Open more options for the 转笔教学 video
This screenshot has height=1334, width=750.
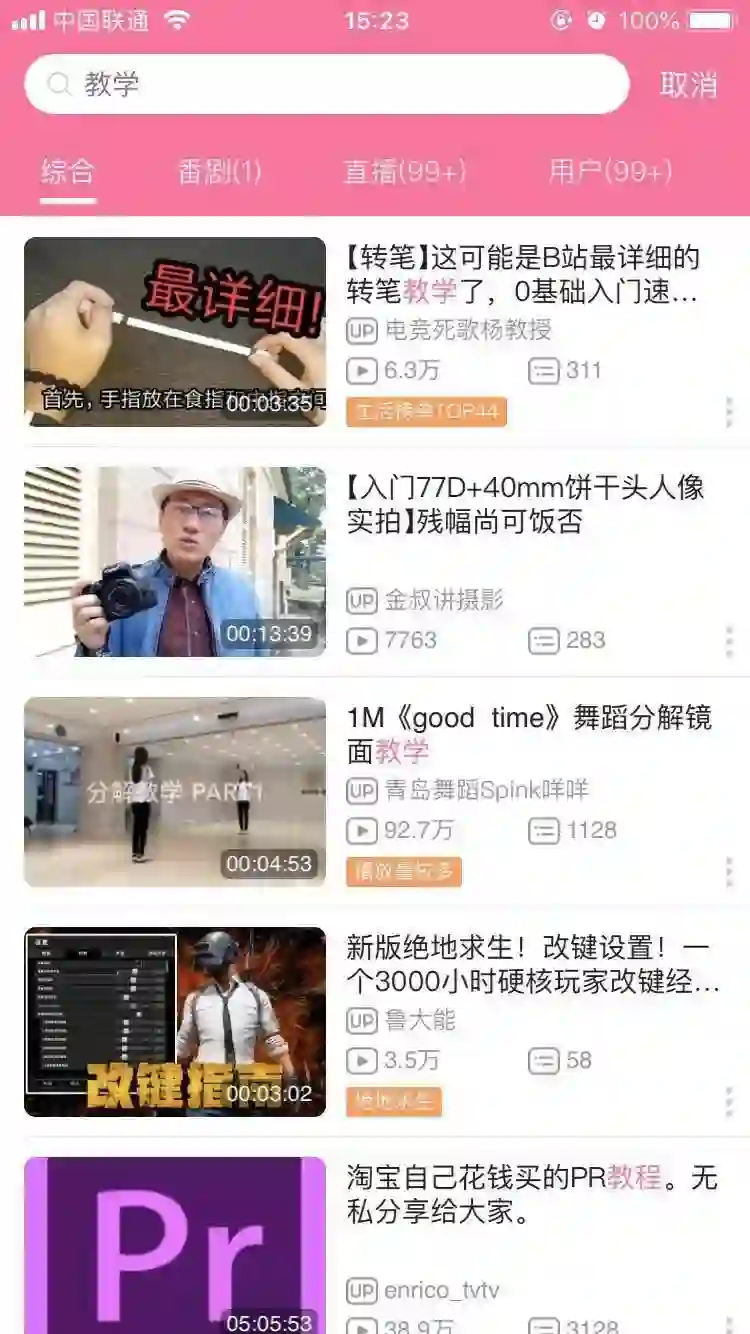[729, 412]
